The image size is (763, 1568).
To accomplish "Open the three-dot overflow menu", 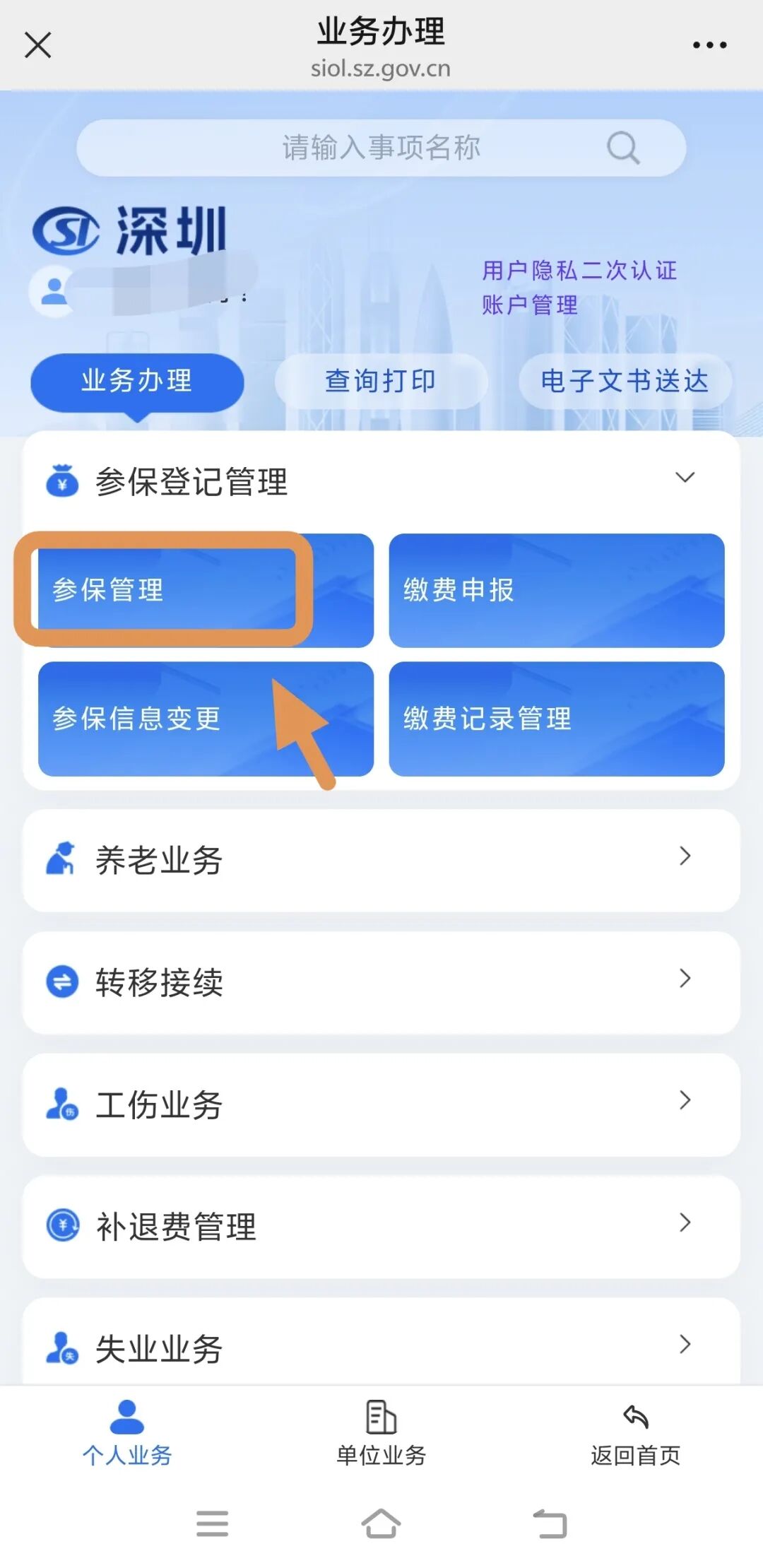I will coord(709,45).
